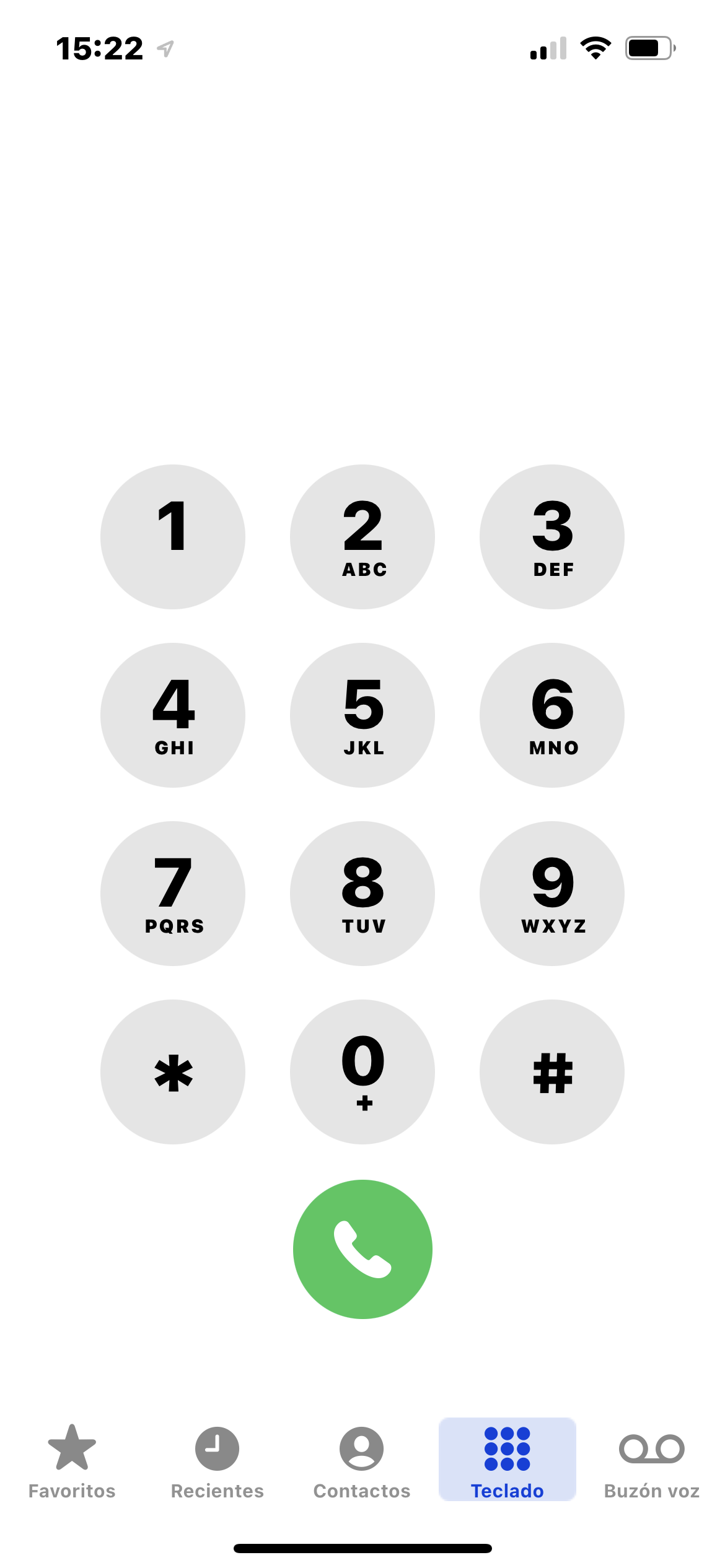
Task: Enter the number 5 JKL
Action: click(362, 715)
